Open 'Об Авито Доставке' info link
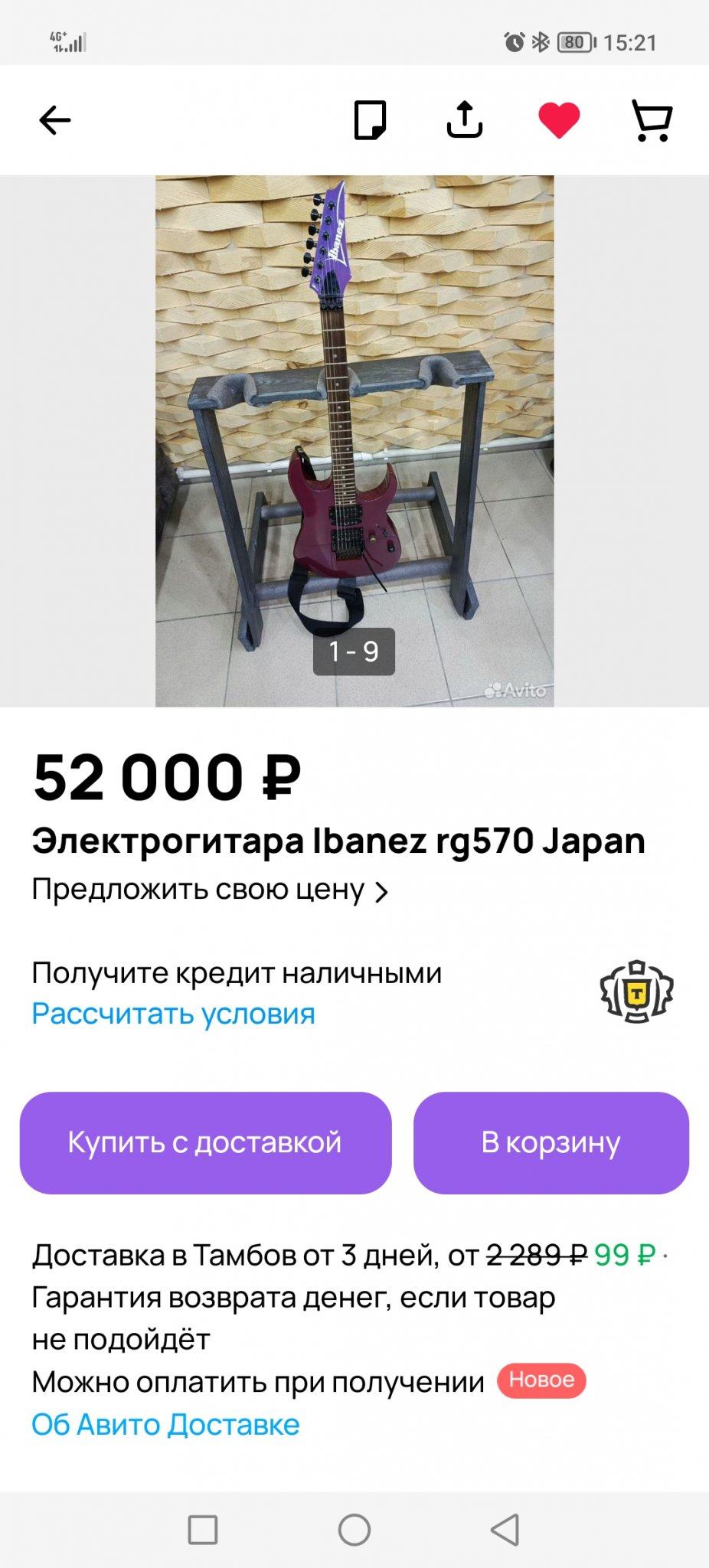Screen dimensions: 709x1568 pyautogui.click(x=165, y=1425)
